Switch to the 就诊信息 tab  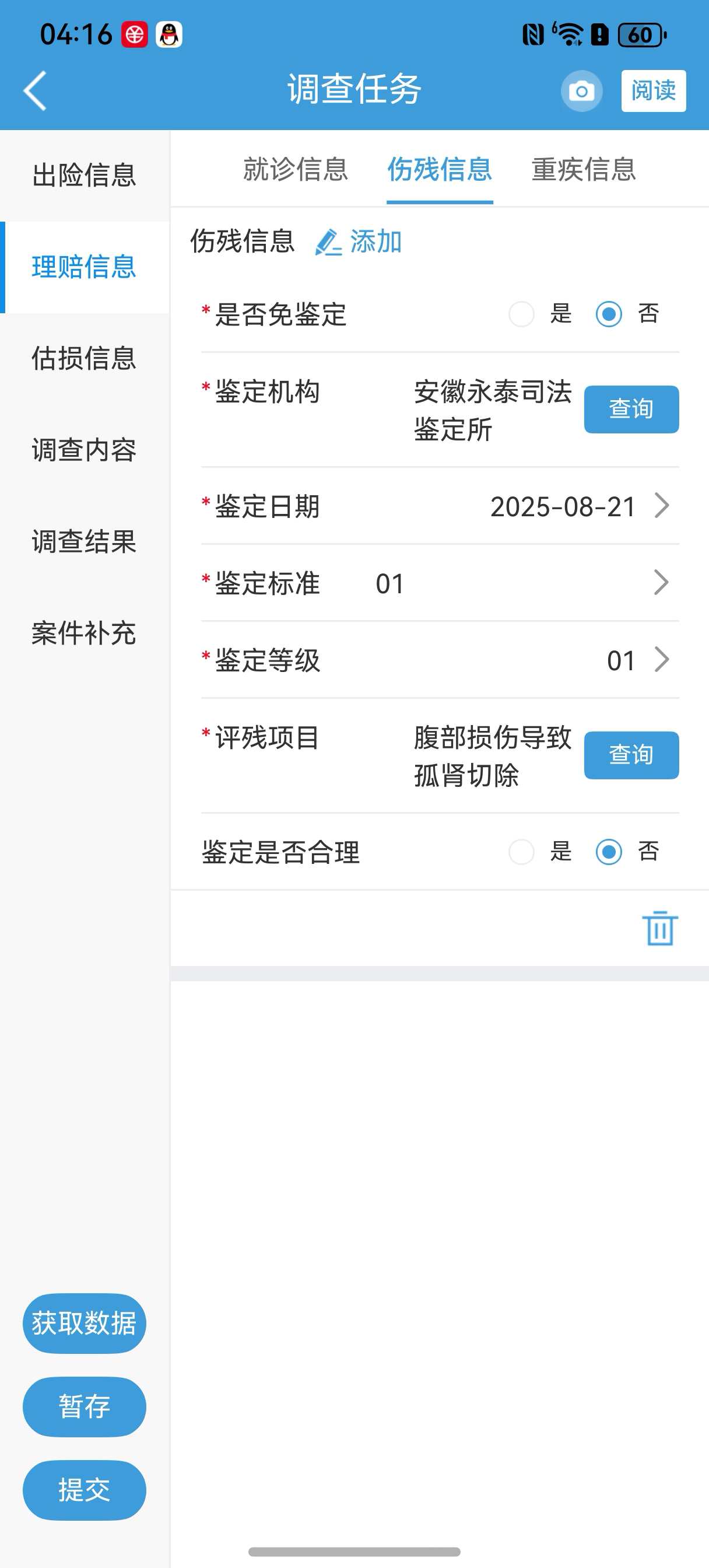pos(296,169)
